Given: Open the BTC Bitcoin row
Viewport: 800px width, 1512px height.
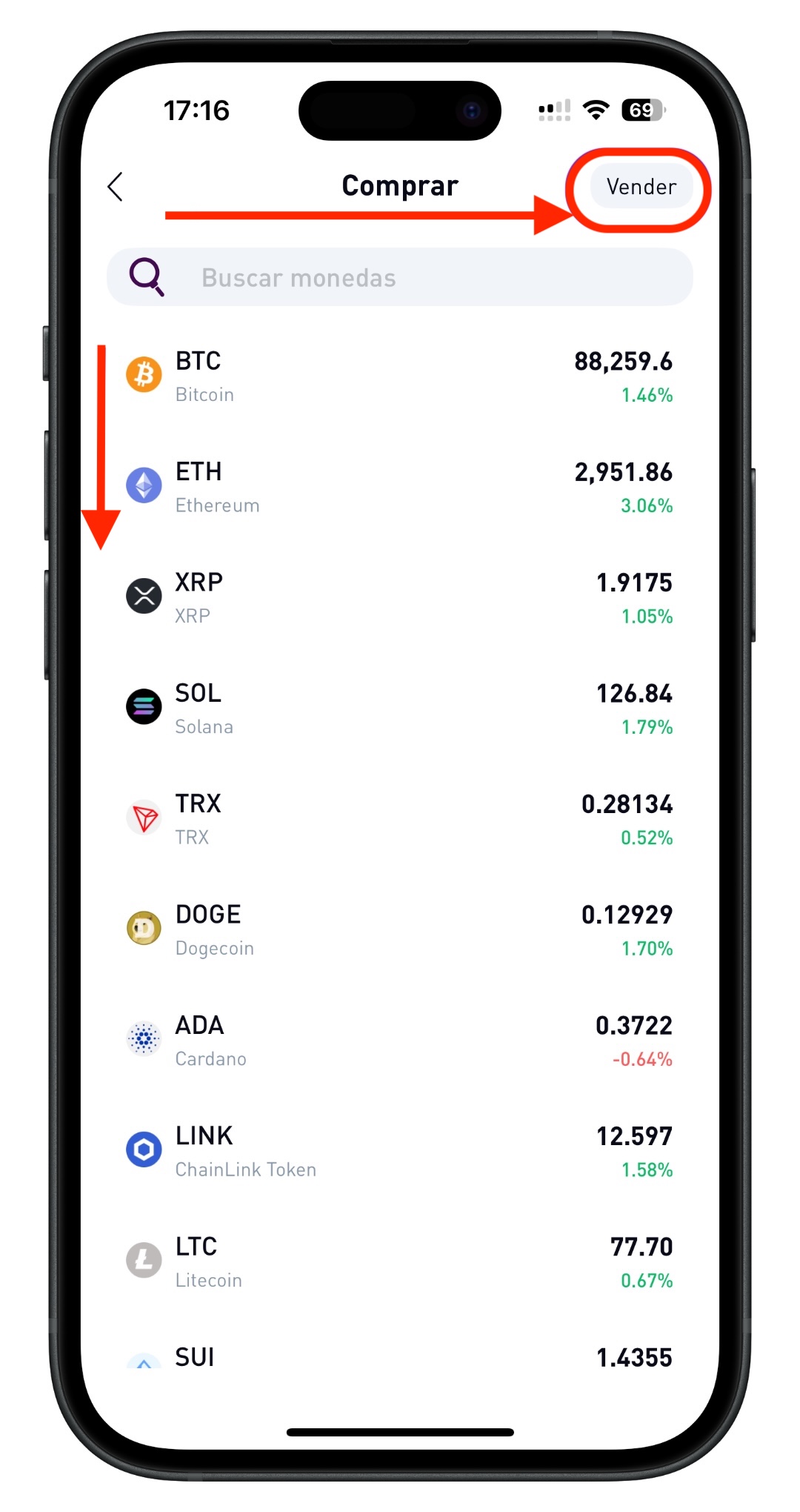Looking at the screenshot, I should point(400,377).
